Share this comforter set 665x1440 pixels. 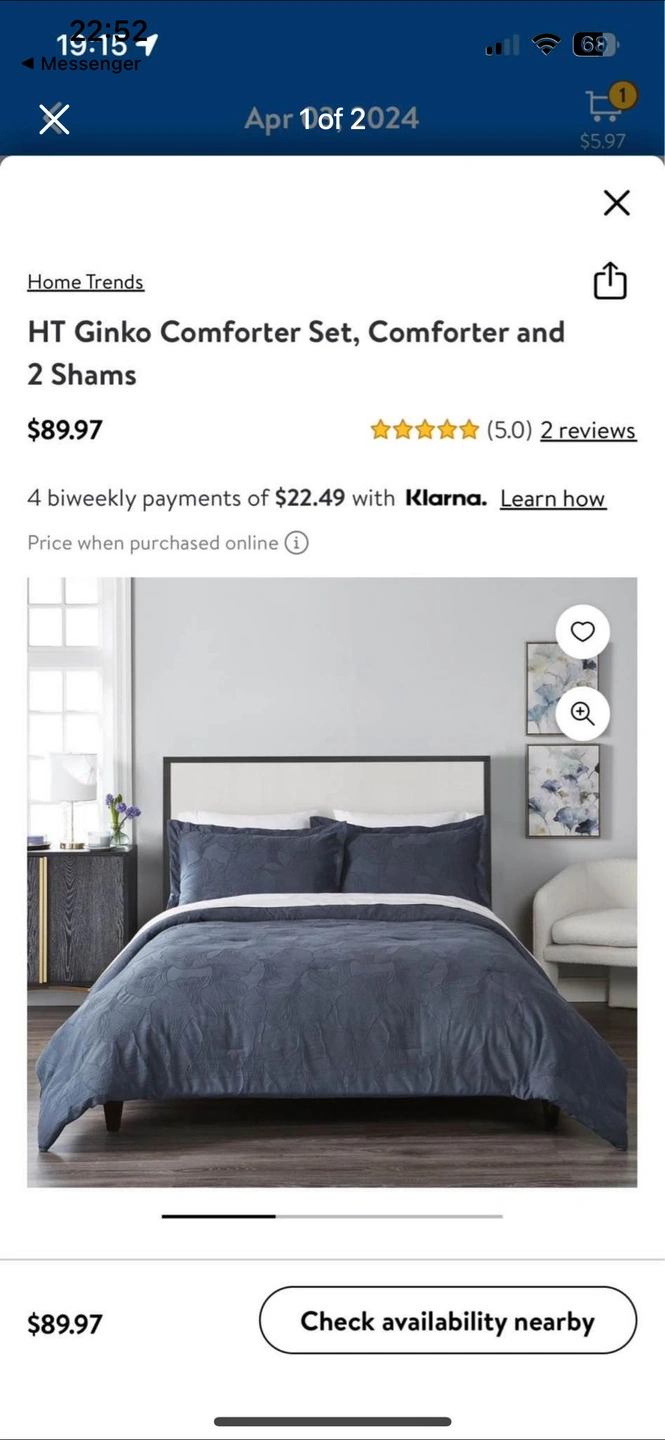(x=610, y=281)
